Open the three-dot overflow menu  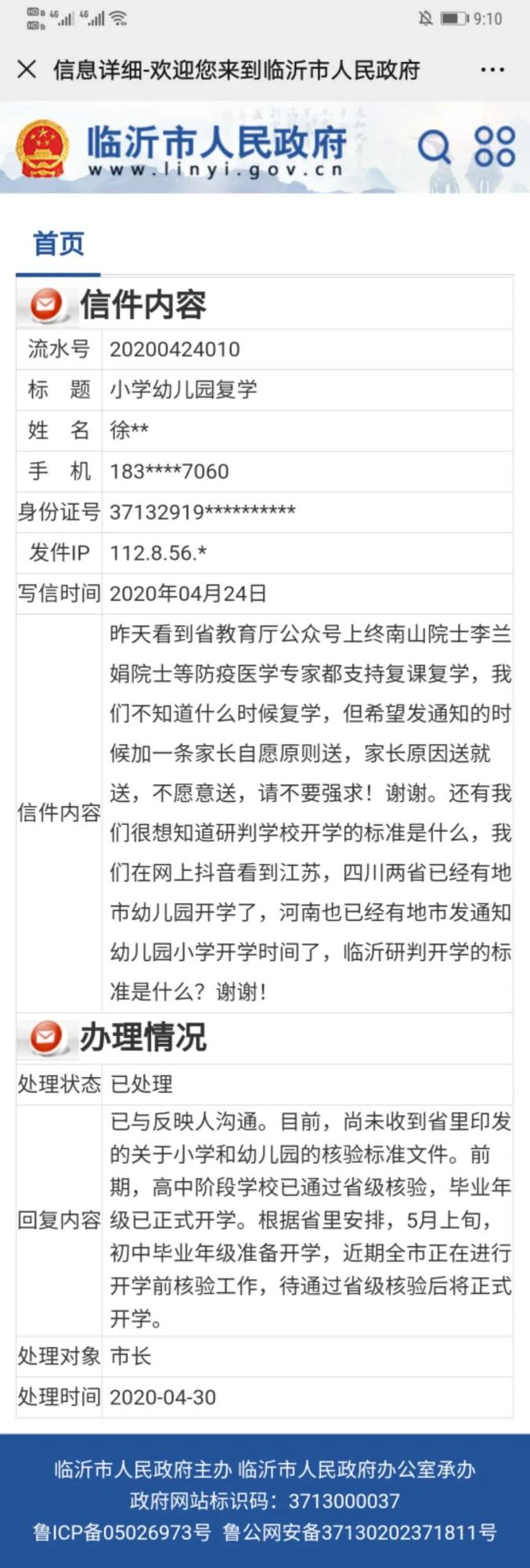492,70
